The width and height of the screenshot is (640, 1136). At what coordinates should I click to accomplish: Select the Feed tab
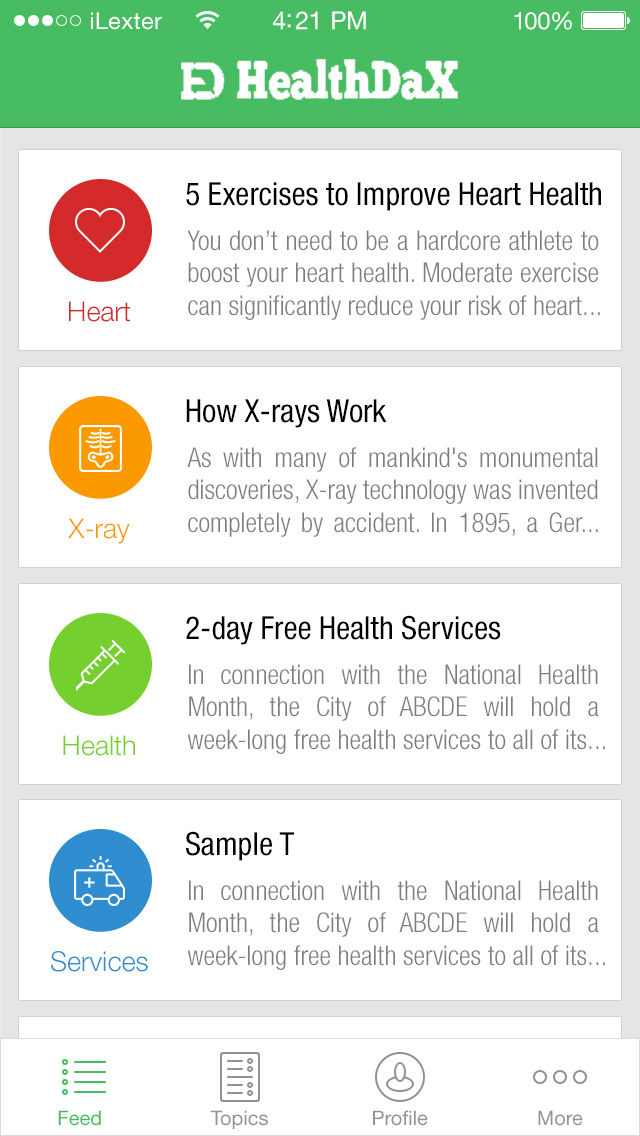coord(80,1090)
